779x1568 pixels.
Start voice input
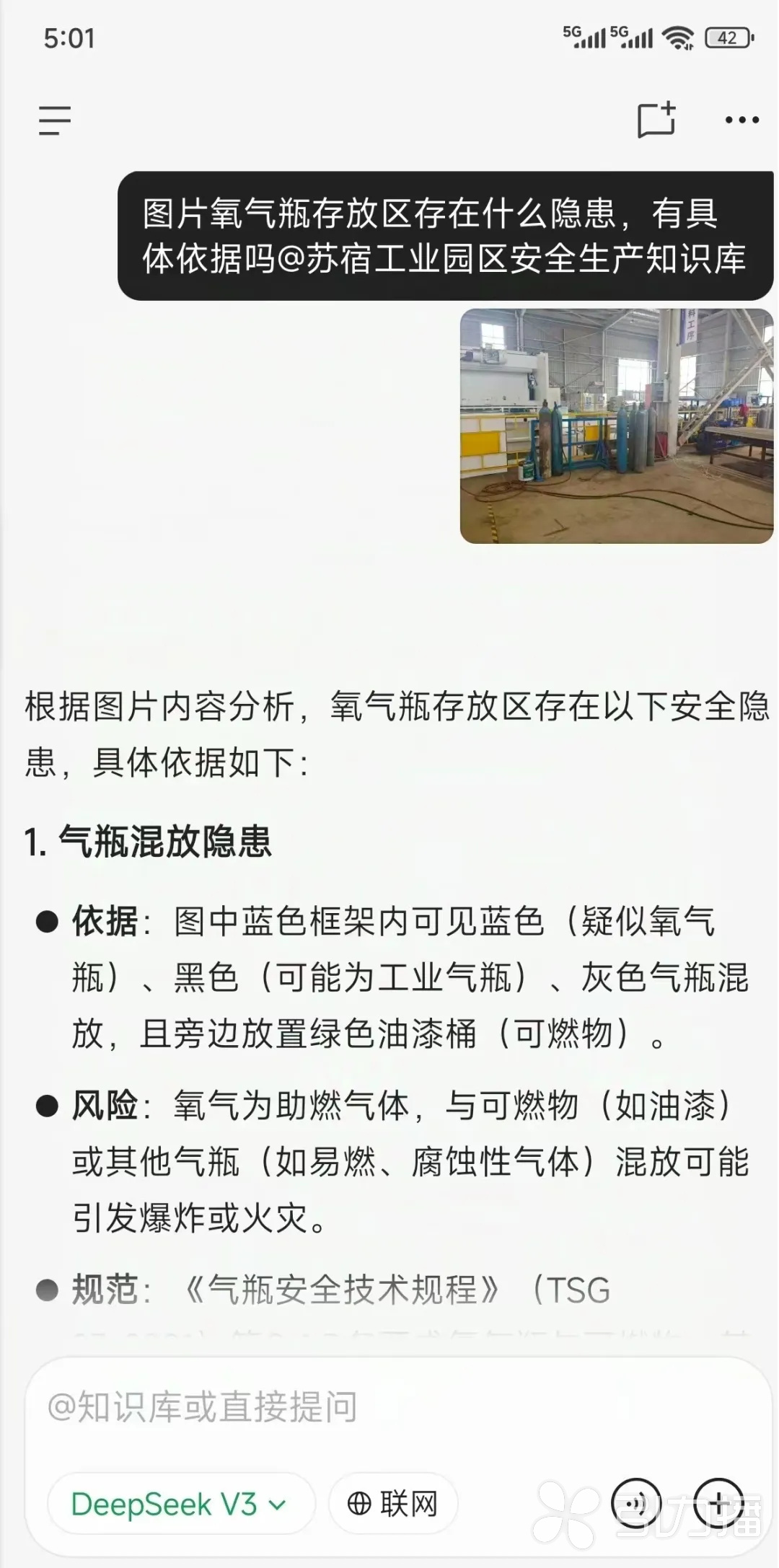[636, 1504]
